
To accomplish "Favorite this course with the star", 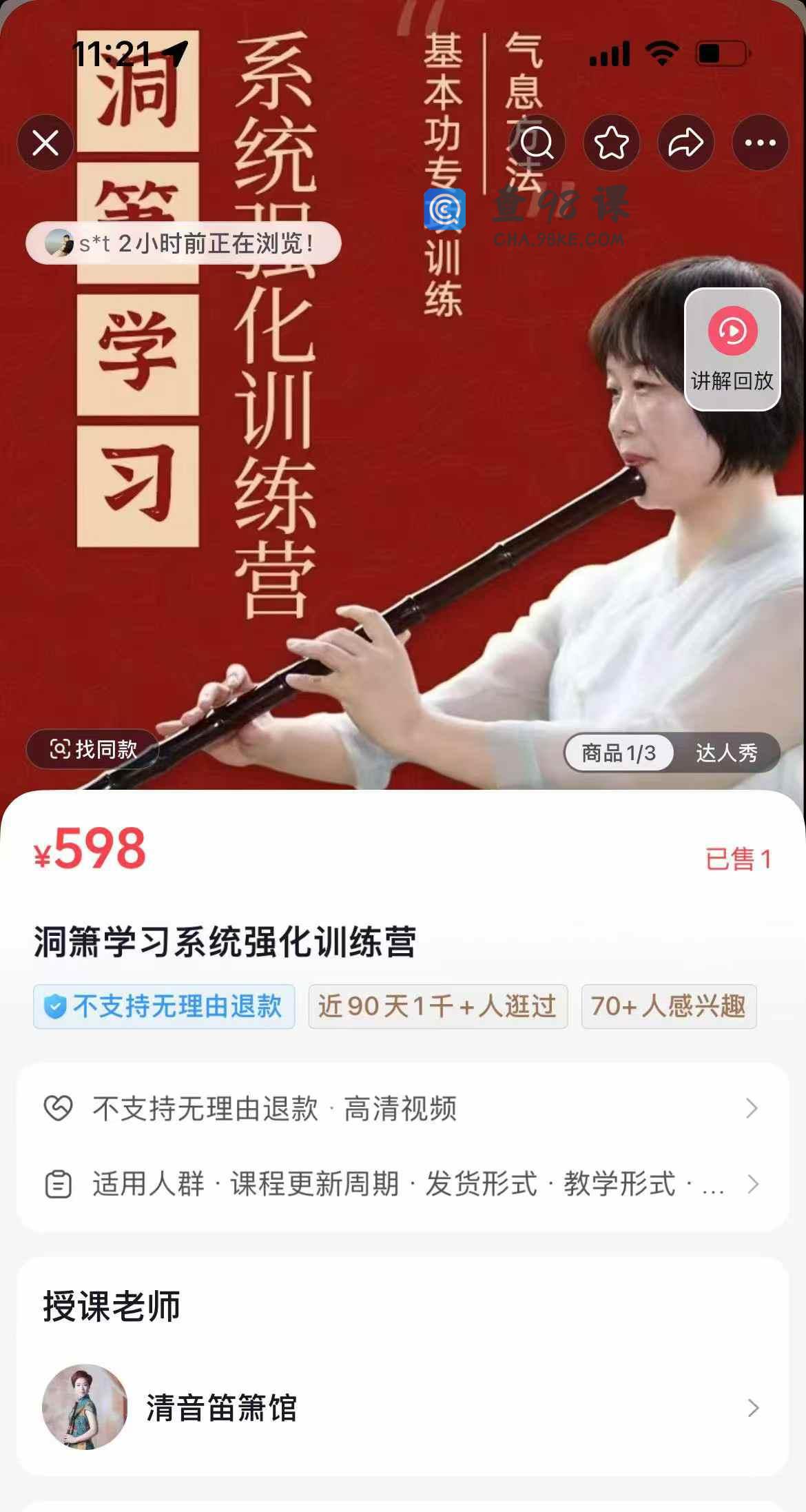I will [611, 143].
